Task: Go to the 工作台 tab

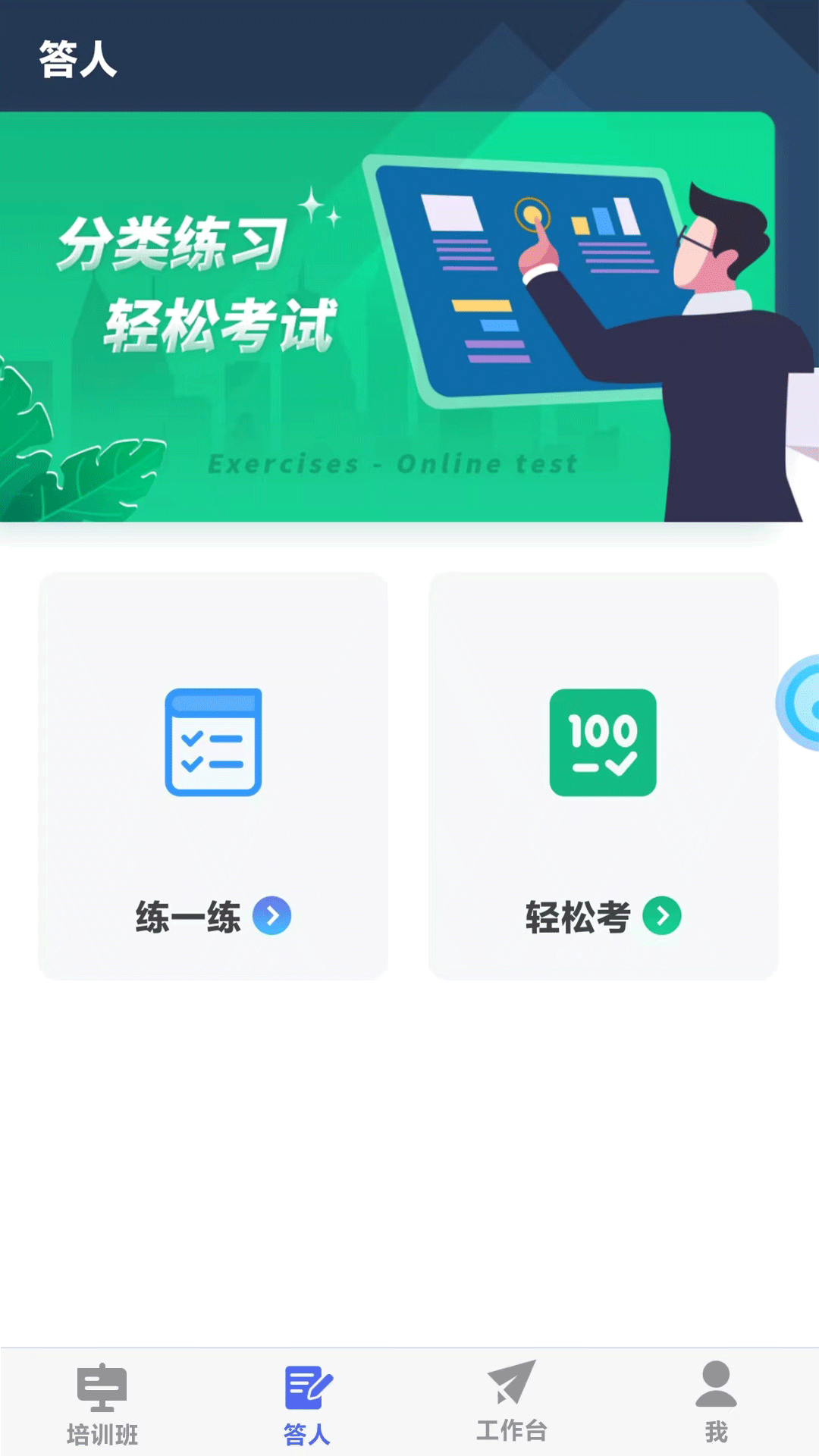Action: point(512,1404)
